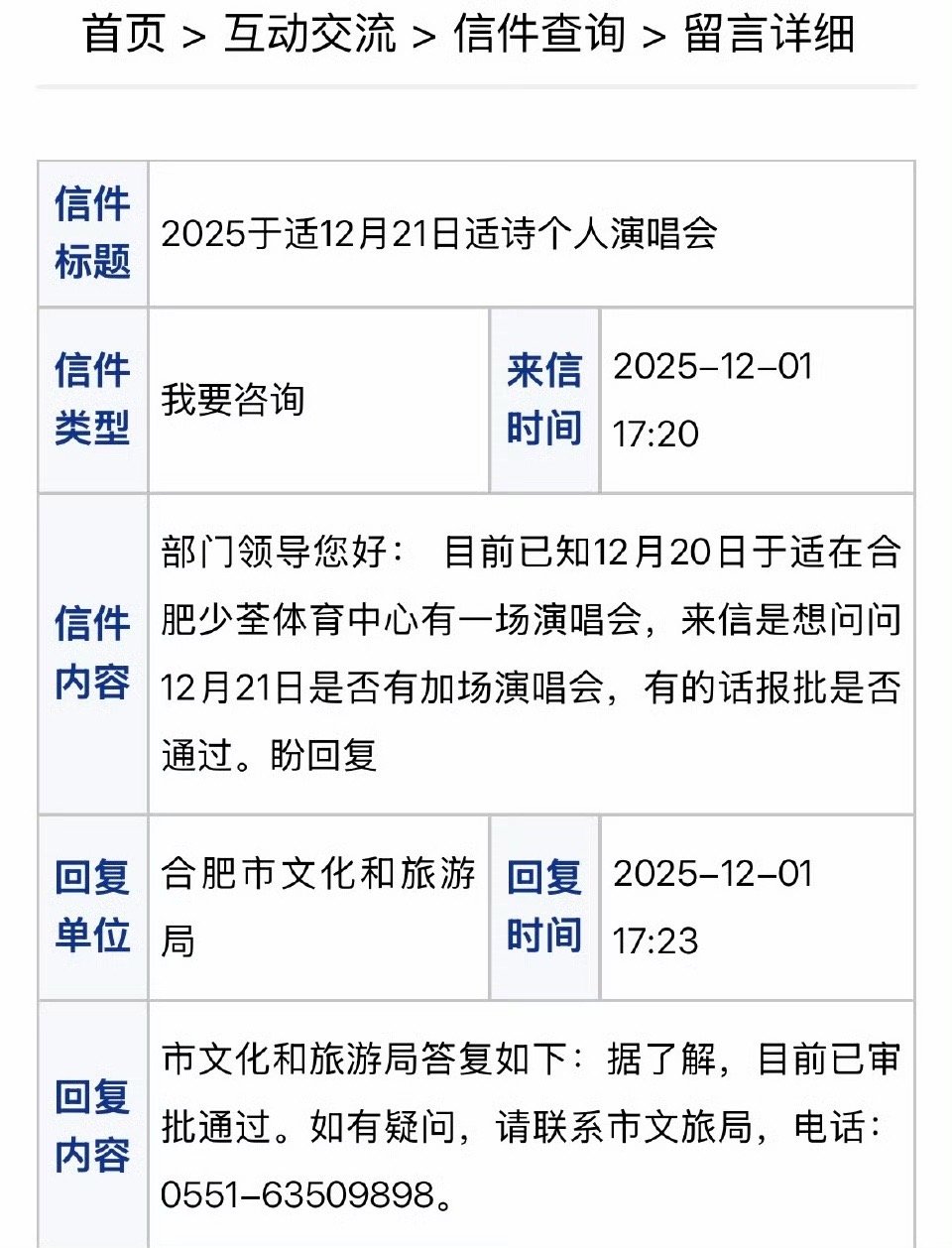
Task: Click the reply timestamp 2025-12-01 17:23
Action: click(x=714, y=907)
